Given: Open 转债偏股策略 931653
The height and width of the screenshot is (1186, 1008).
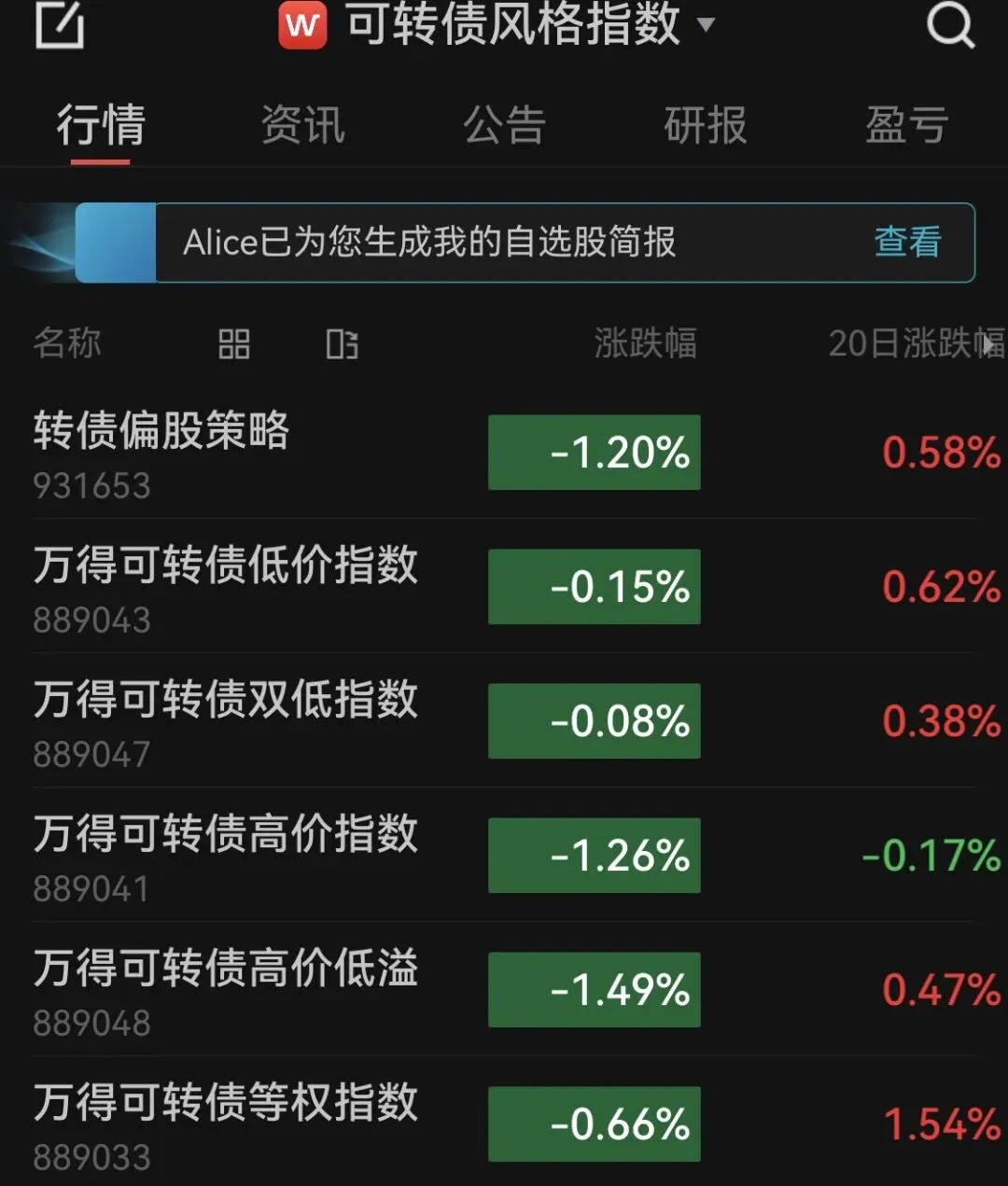Looking at the screenshot, I should [504, 453].
